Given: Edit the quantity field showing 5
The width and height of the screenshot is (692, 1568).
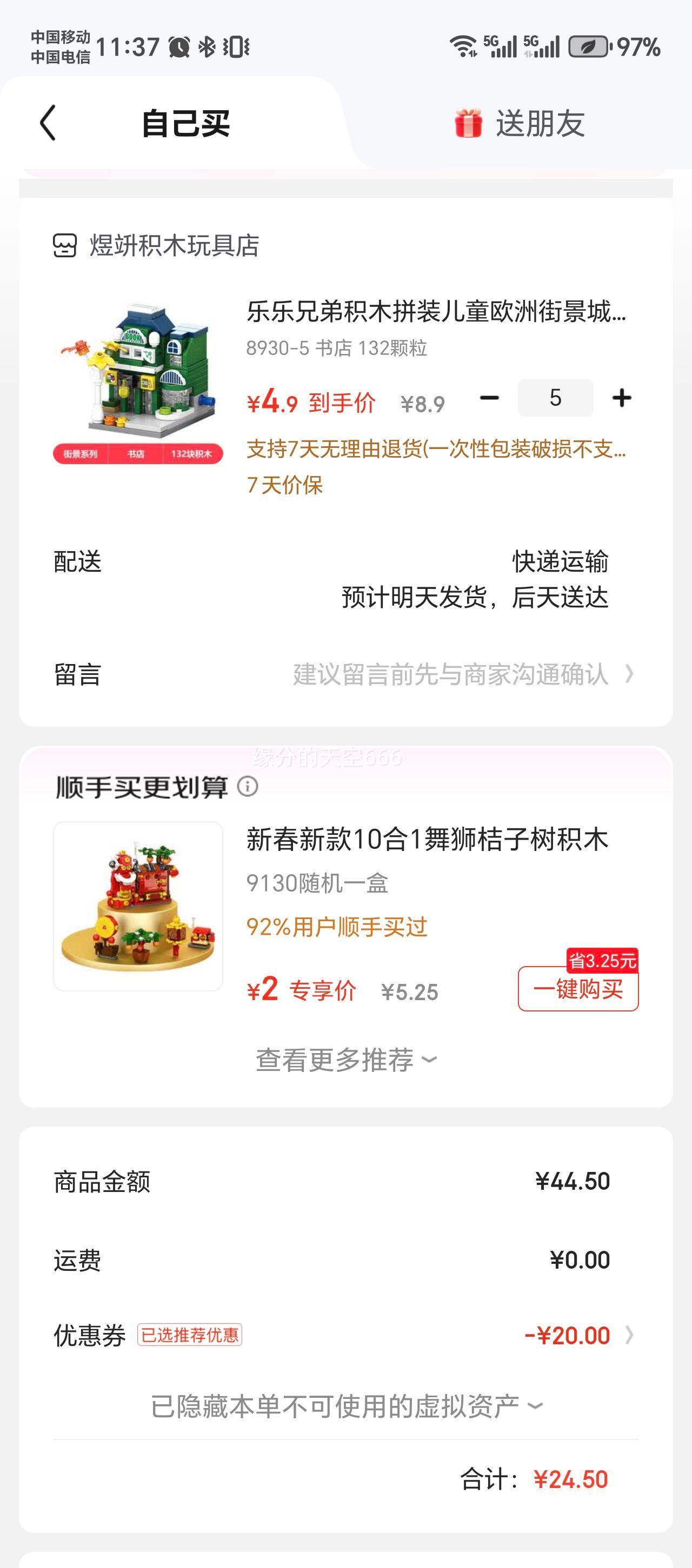Looking at the screenshot, I should tap(555, 398).
